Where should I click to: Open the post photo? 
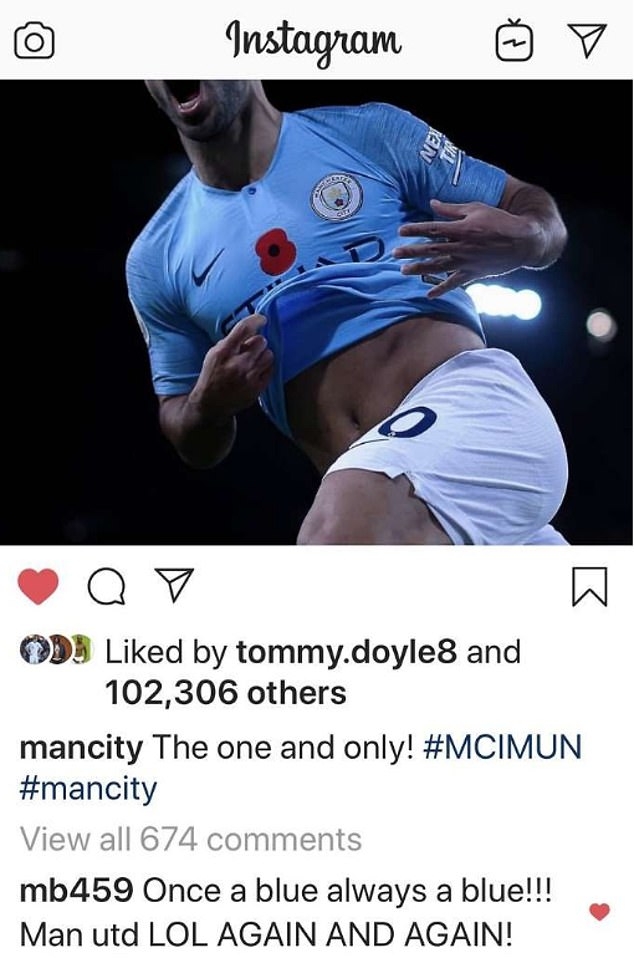tap(316, 312)
